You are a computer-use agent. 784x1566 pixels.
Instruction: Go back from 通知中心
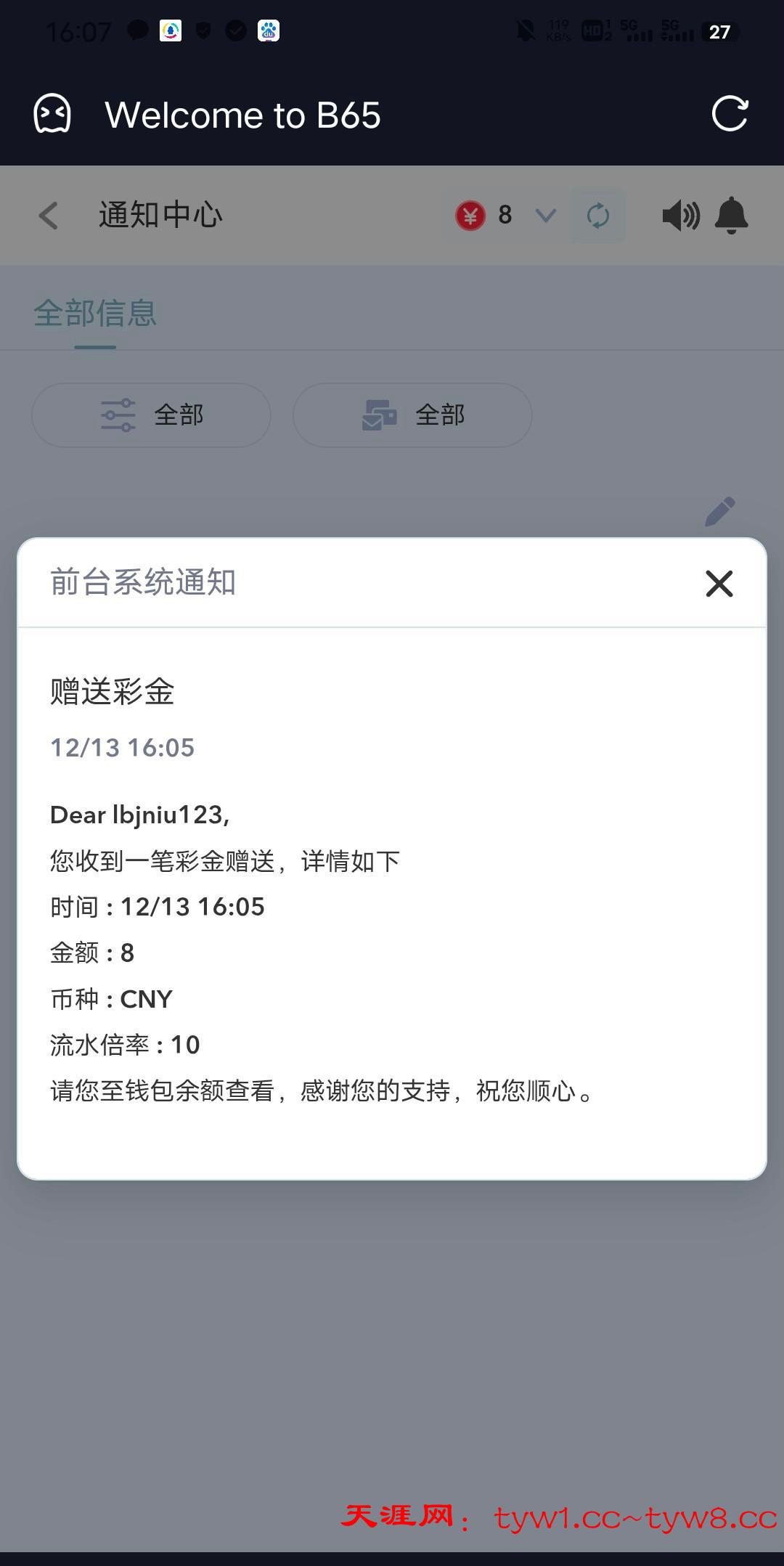pos(49,216)
